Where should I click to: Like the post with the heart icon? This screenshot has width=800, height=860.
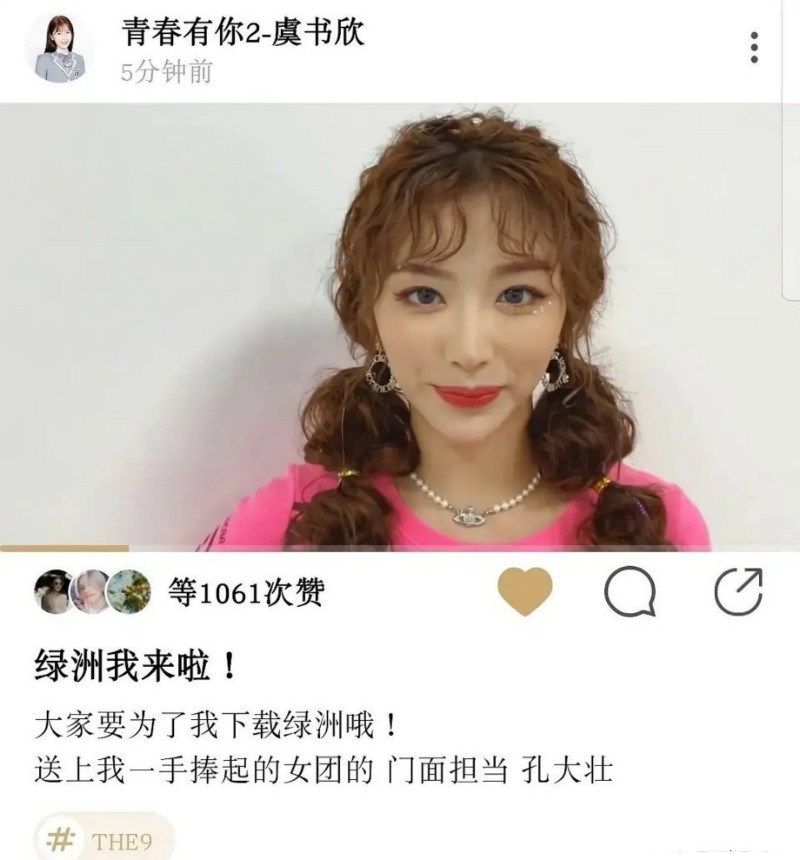click(525, 592)
